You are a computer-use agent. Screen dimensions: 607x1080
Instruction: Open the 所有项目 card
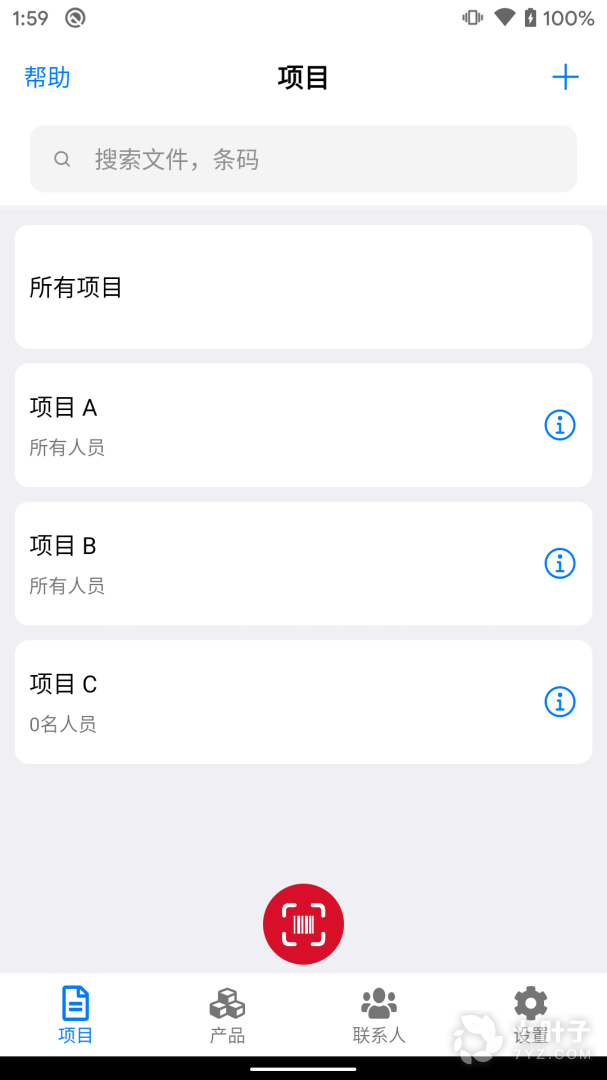point(303,287)
